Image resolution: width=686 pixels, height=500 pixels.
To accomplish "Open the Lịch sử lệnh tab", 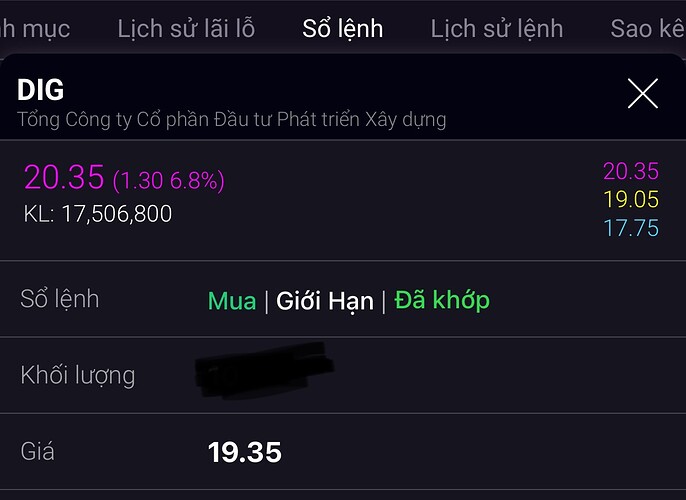I will pyautogui.click(x=496, y=28).
